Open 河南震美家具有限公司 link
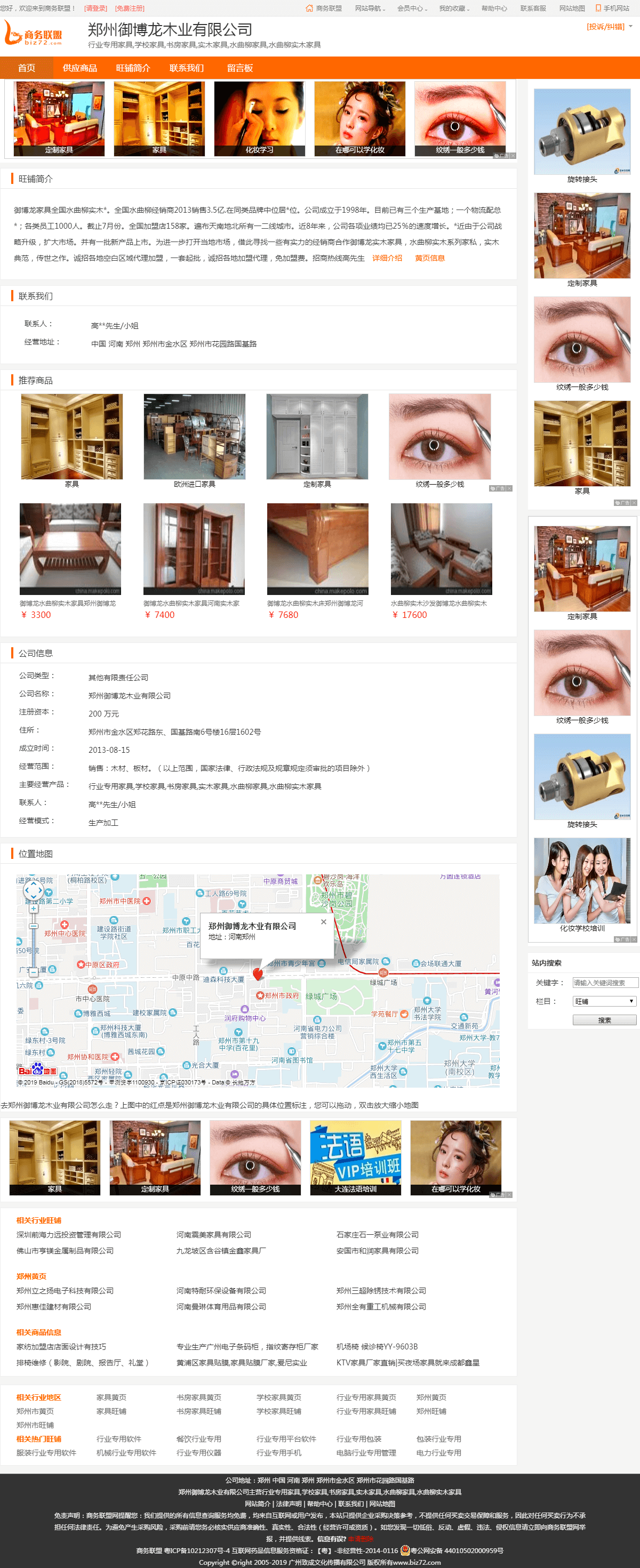 coord(214,1234)
